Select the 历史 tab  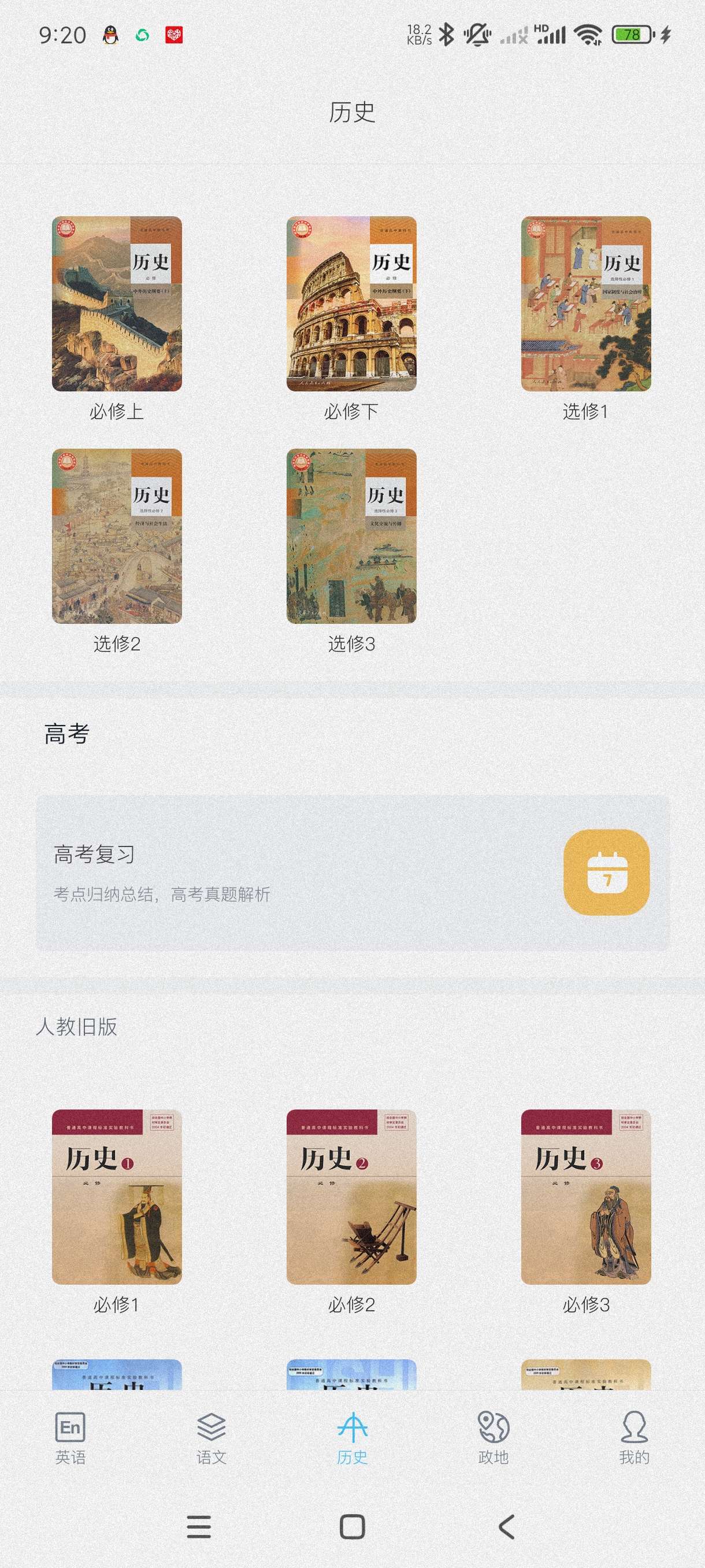pyautogui.click(x=352, y=1438)
